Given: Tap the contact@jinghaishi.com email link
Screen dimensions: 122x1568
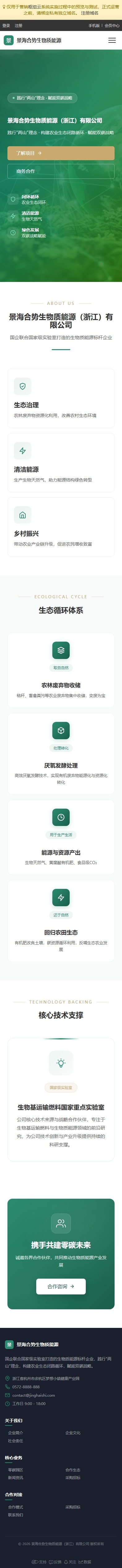Looking at the screenshot, I should coord(33,1395).
